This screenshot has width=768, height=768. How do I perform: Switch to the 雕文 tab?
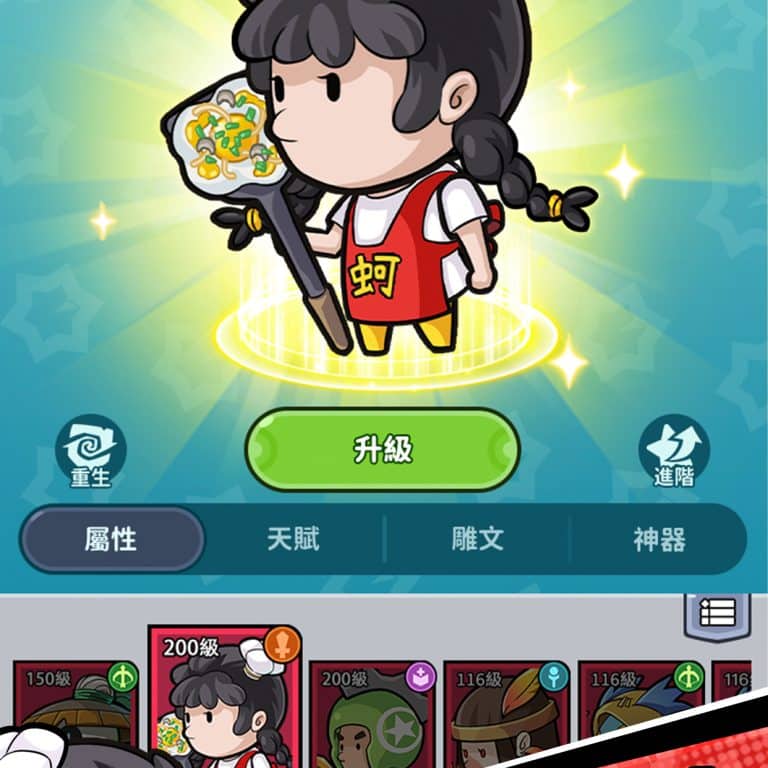(478, 540)
